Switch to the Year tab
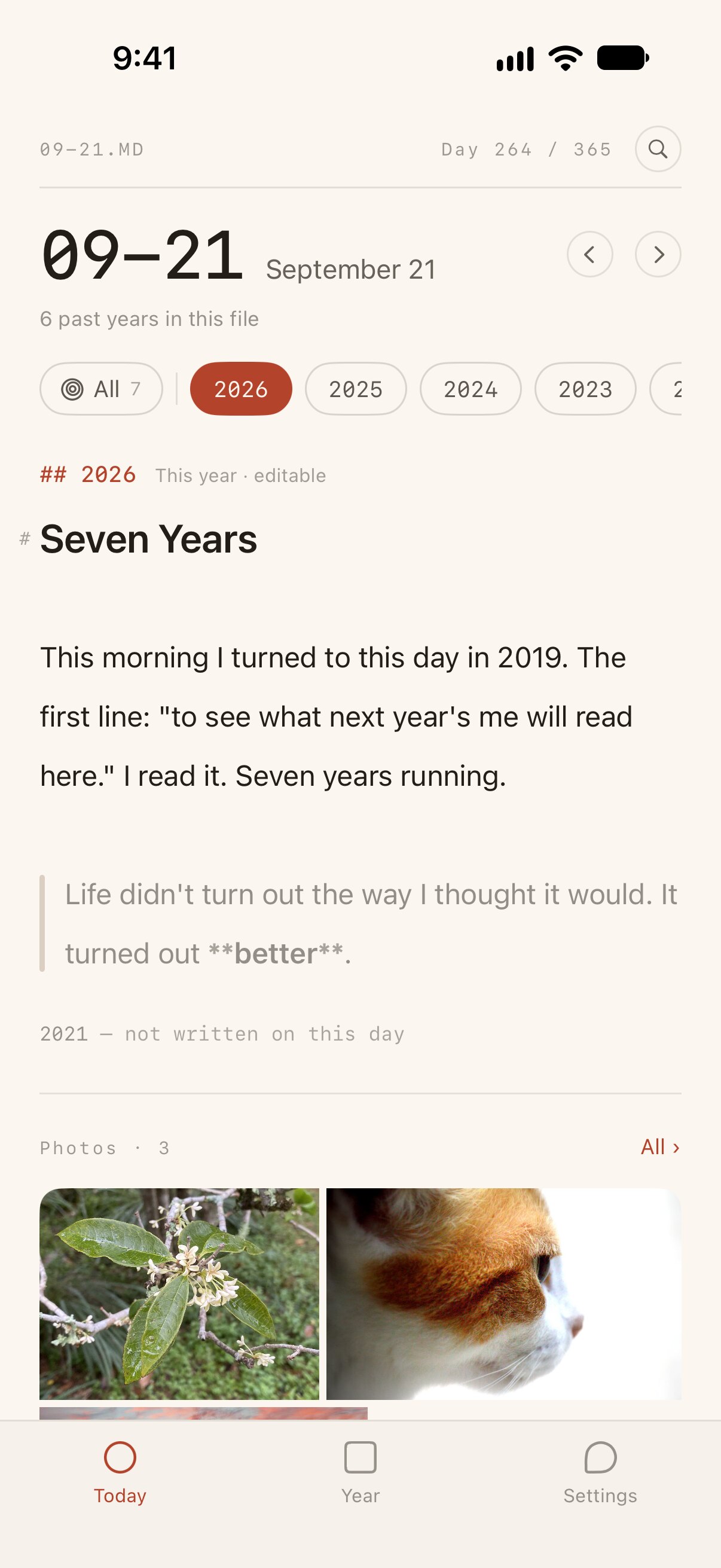Viewport: 721px width, 1568px height. pyautogui.click(x=360, y=1472)
